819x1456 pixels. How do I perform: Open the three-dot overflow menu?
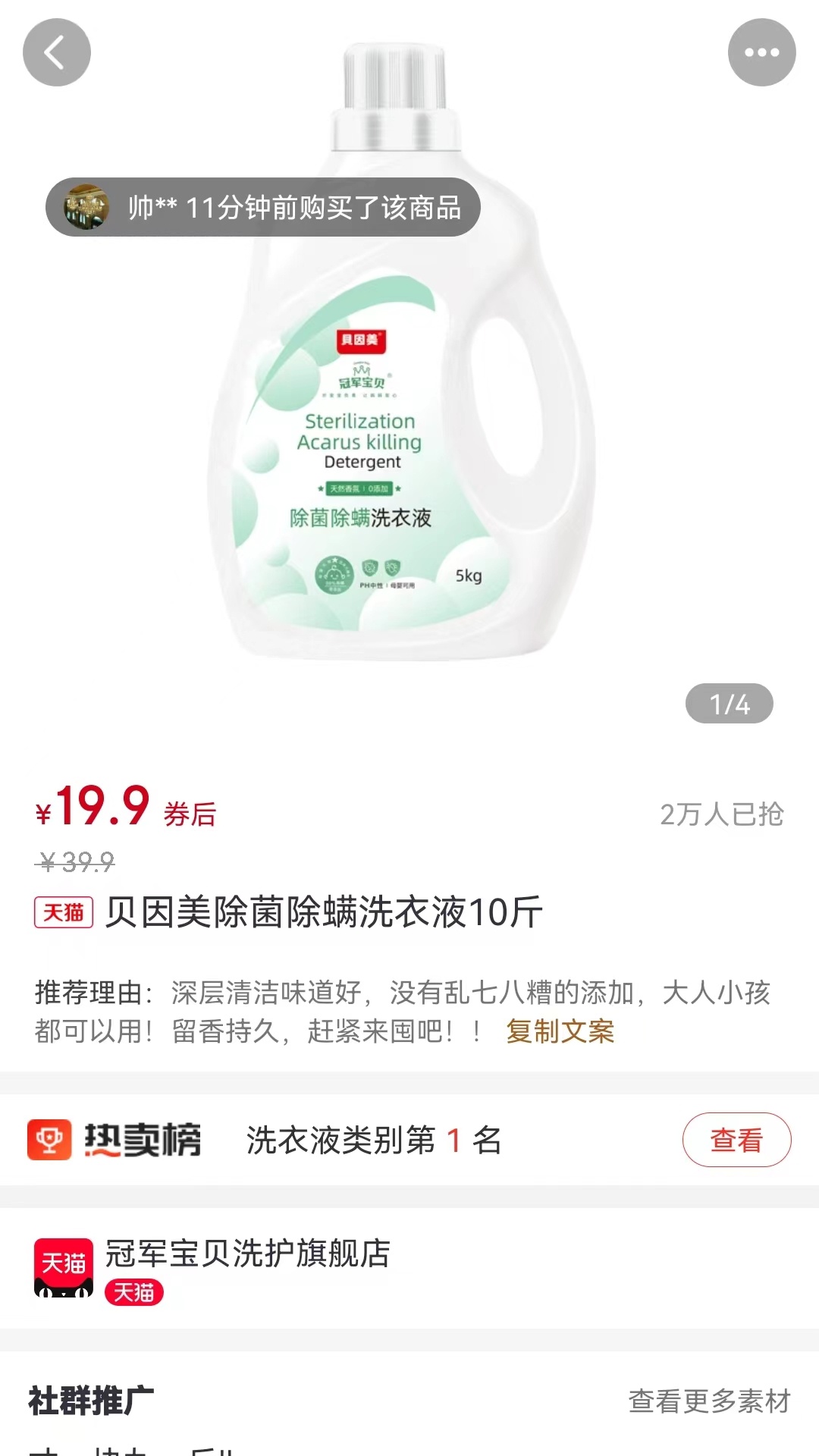tap(761, 52)
